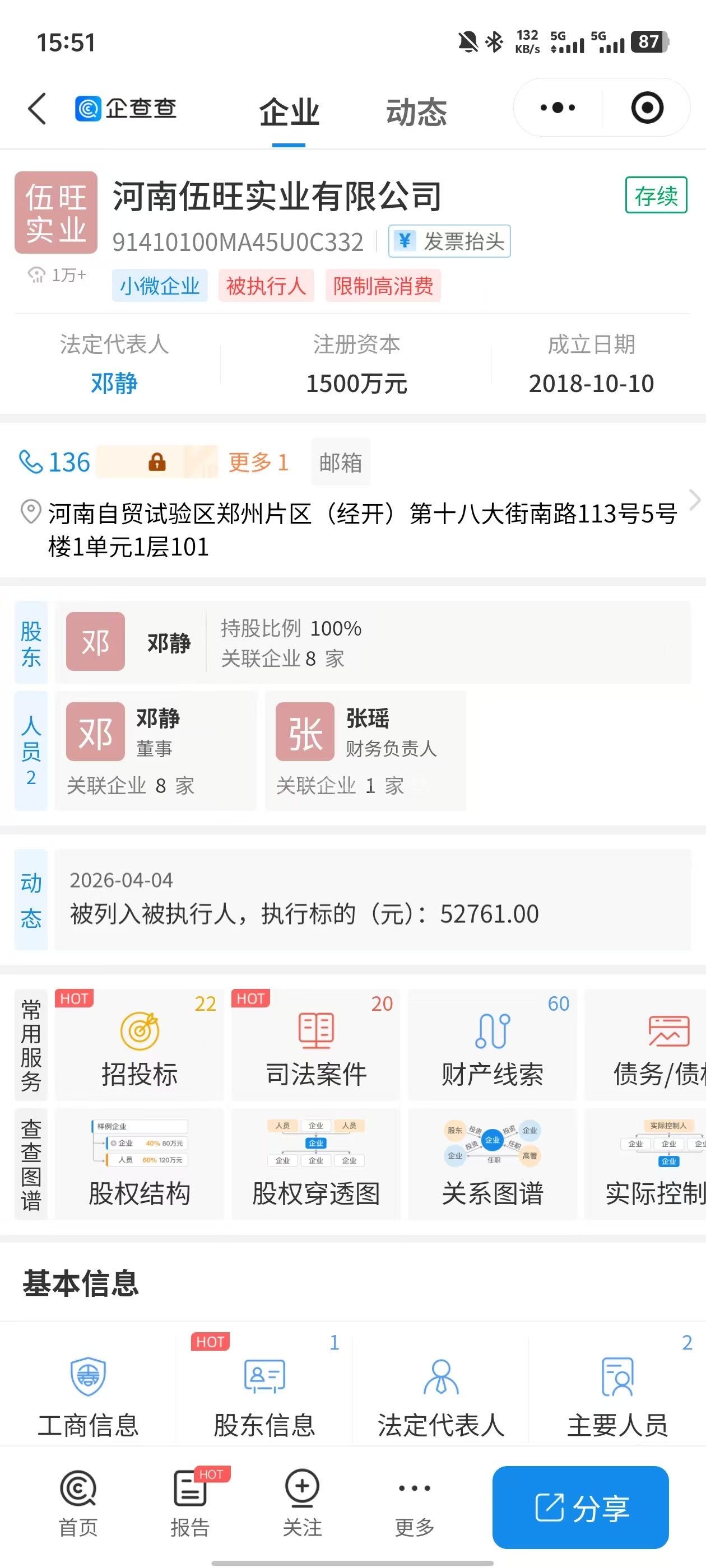Tap the blue 分享 button
706x1568 pixels.
click(580, 1506)
